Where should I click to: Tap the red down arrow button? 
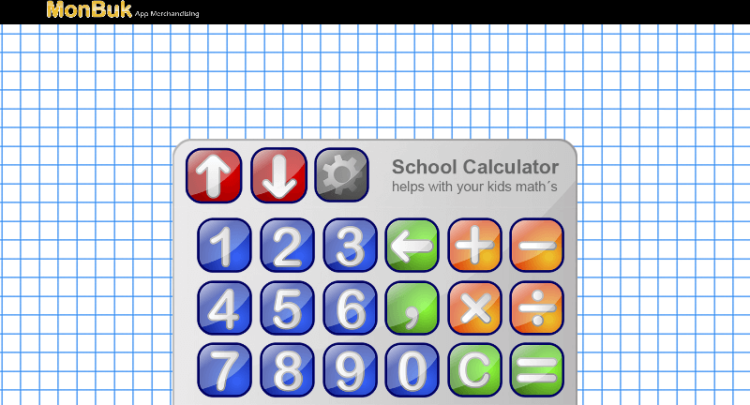pos(278,176)
